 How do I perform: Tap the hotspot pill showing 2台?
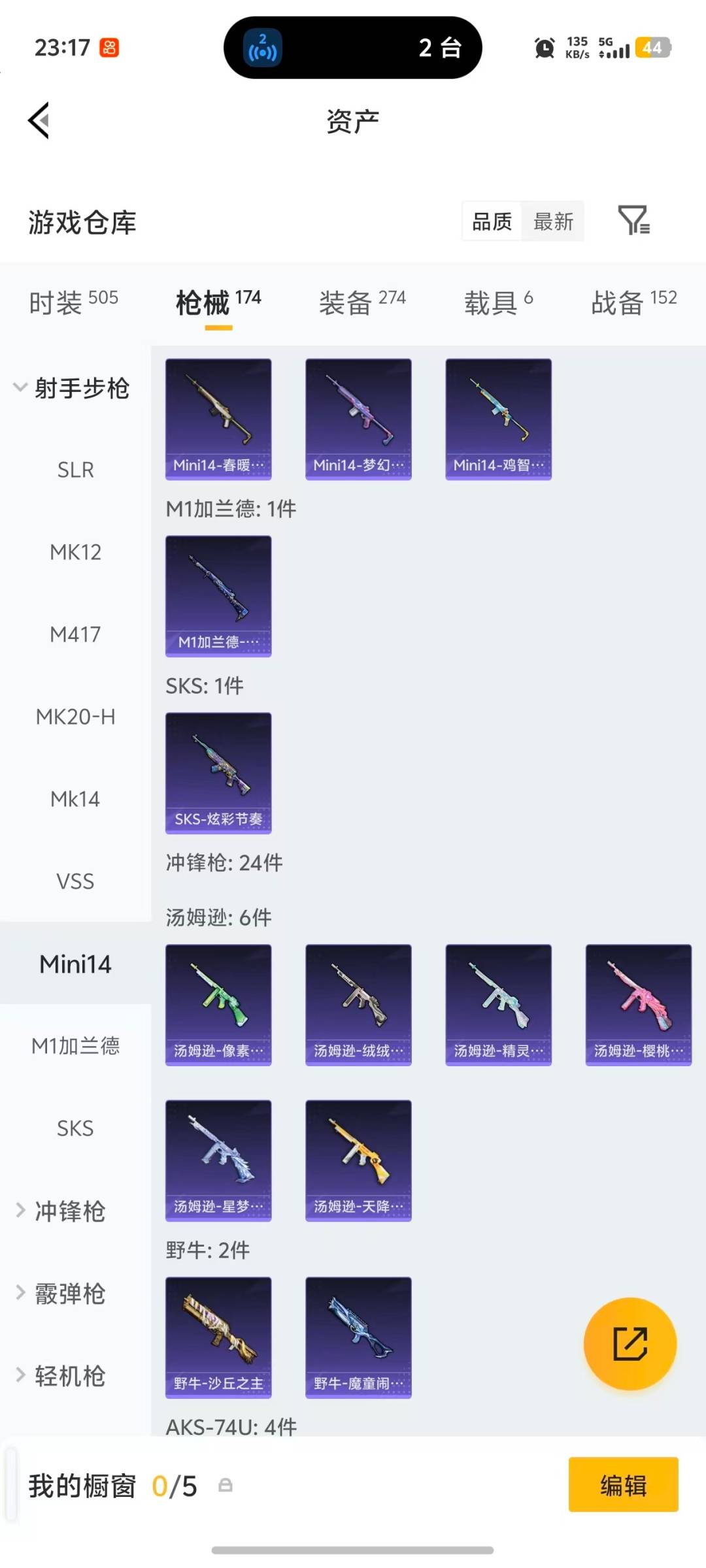[x=353, y=48]
